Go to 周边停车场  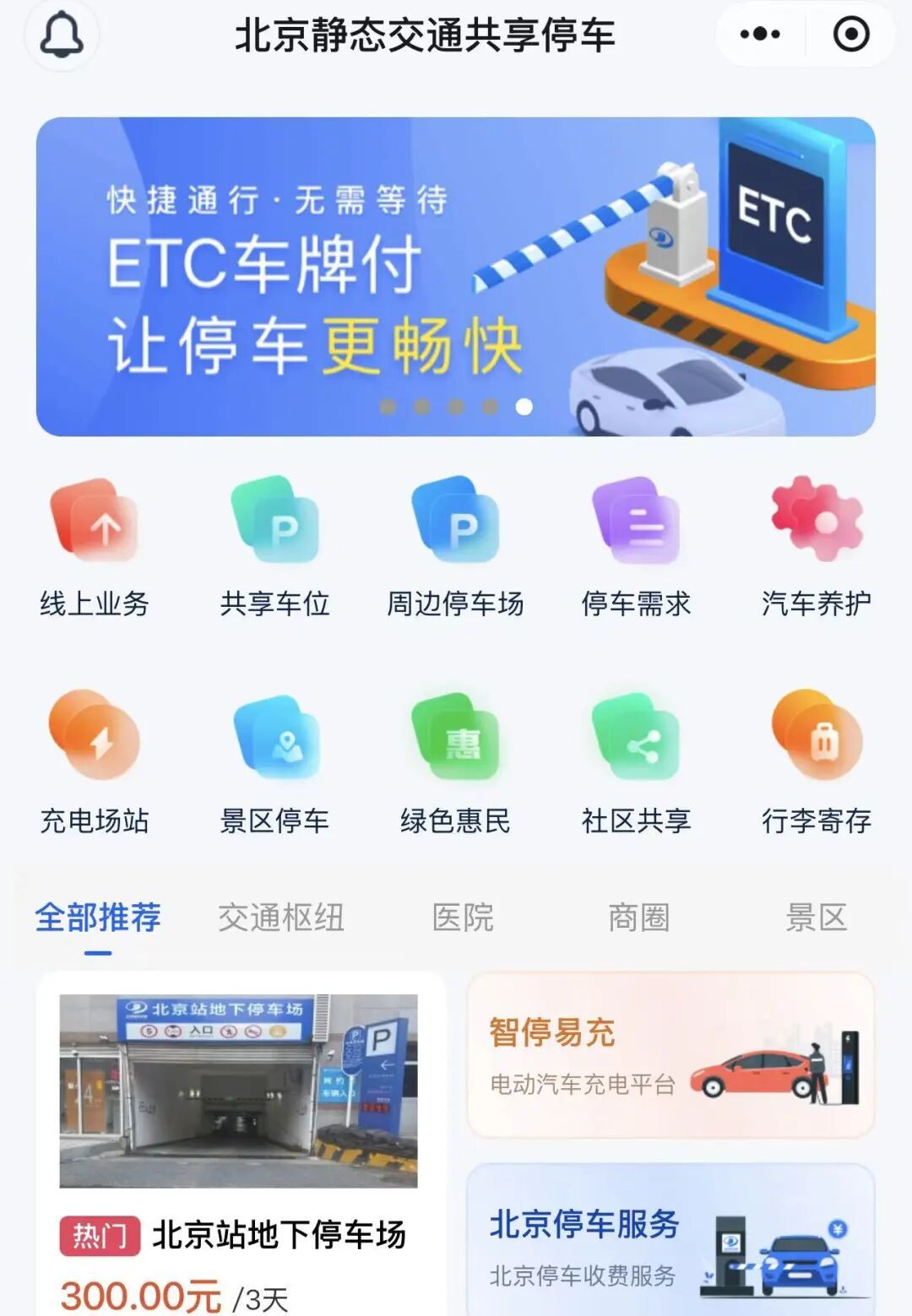[455, 545]
